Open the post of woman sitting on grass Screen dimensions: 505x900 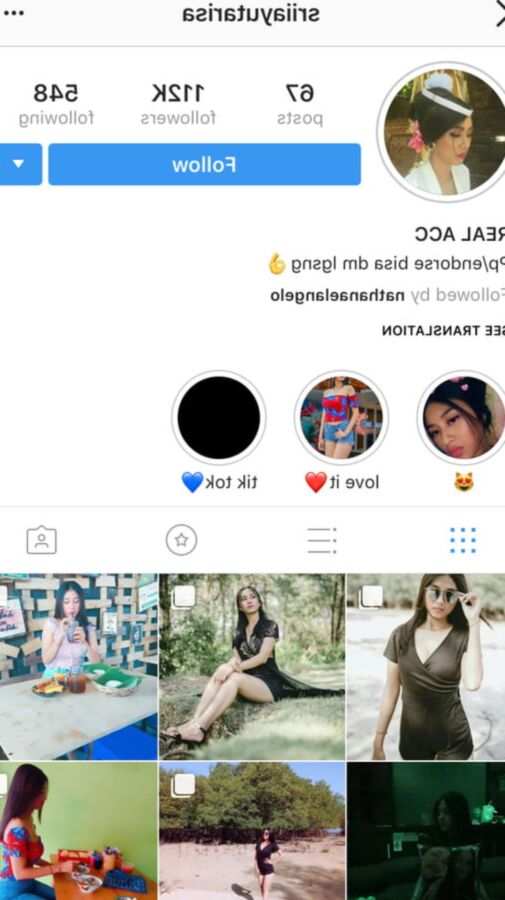(252, 666)
